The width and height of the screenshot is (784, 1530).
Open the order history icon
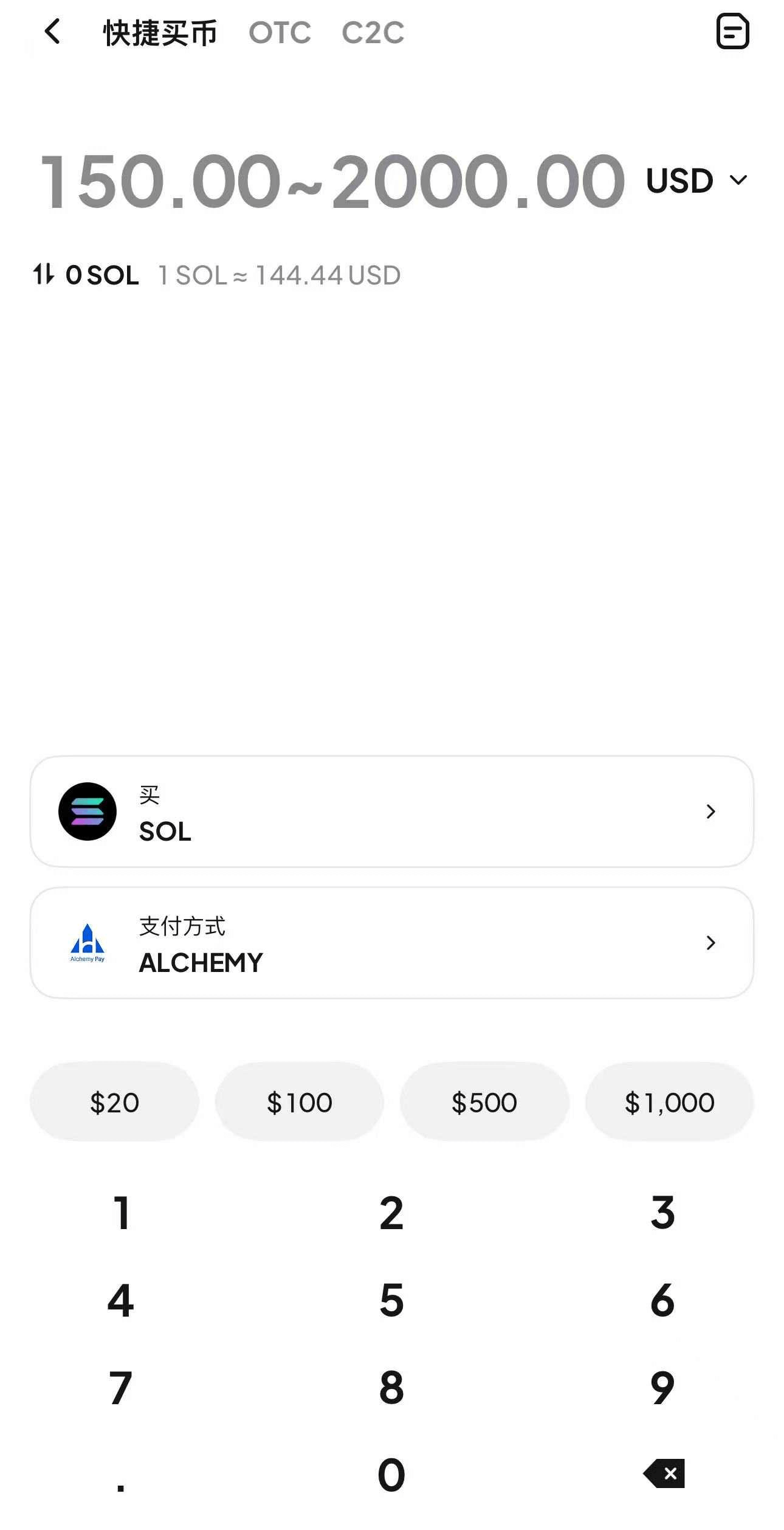pos(732,32)
